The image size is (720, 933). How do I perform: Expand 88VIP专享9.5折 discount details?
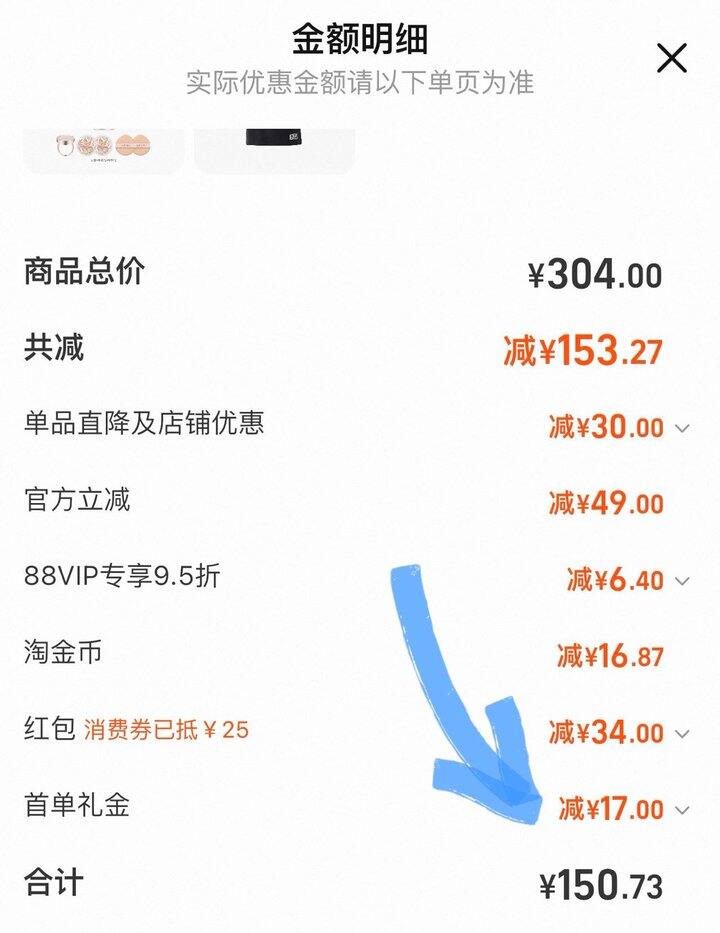point(683,580)
